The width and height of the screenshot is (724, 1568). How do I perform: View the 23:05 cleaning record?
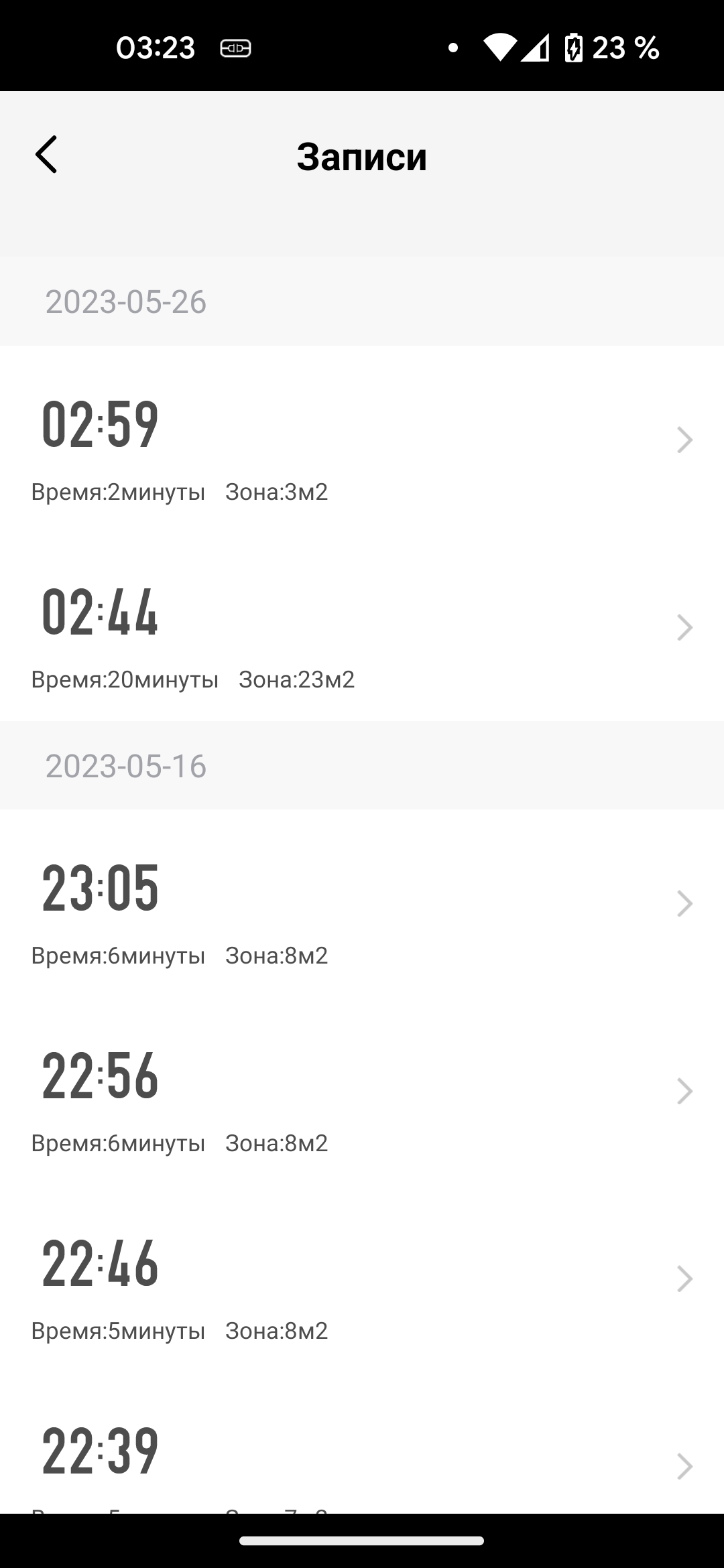click(362, 904)
